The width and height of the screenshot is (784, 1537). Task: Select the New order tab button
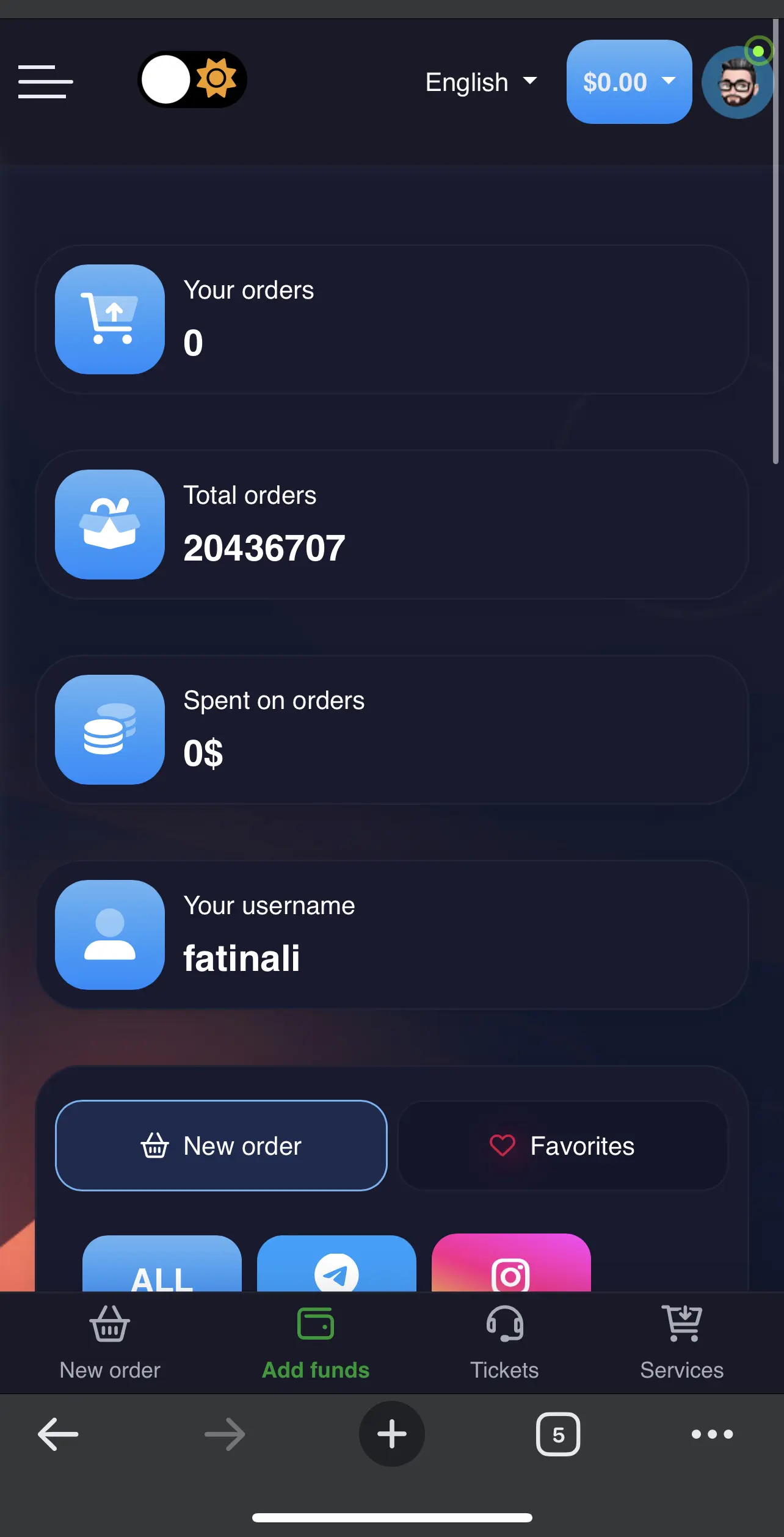(x=221, y=1146)
